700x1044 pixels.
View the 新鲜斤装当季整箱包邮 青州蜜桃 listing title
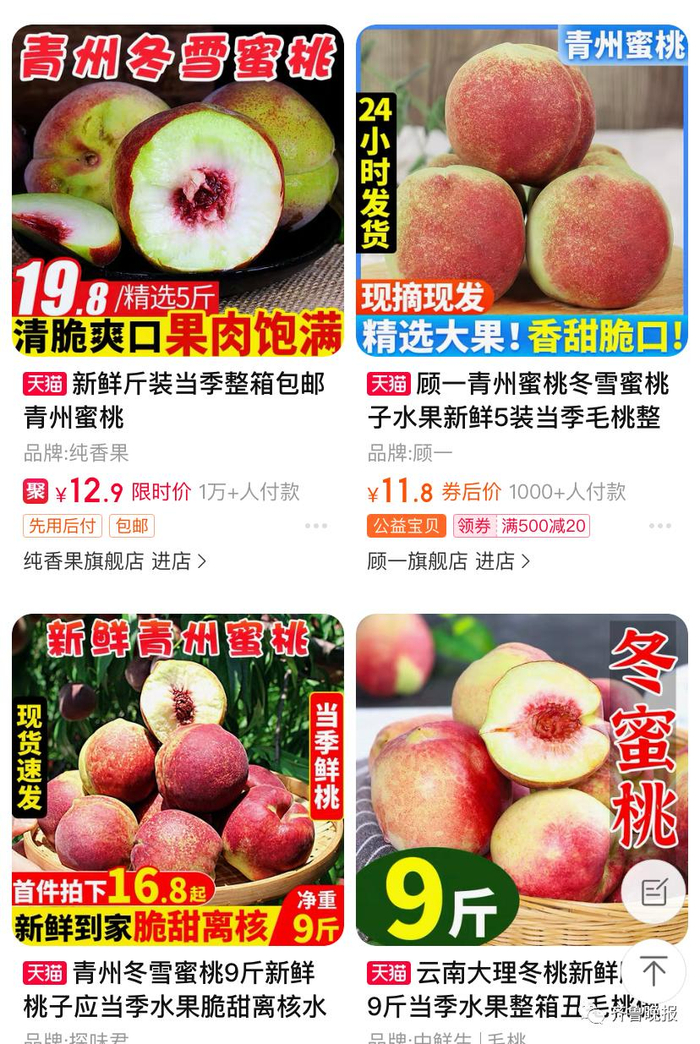click(175, 400)
